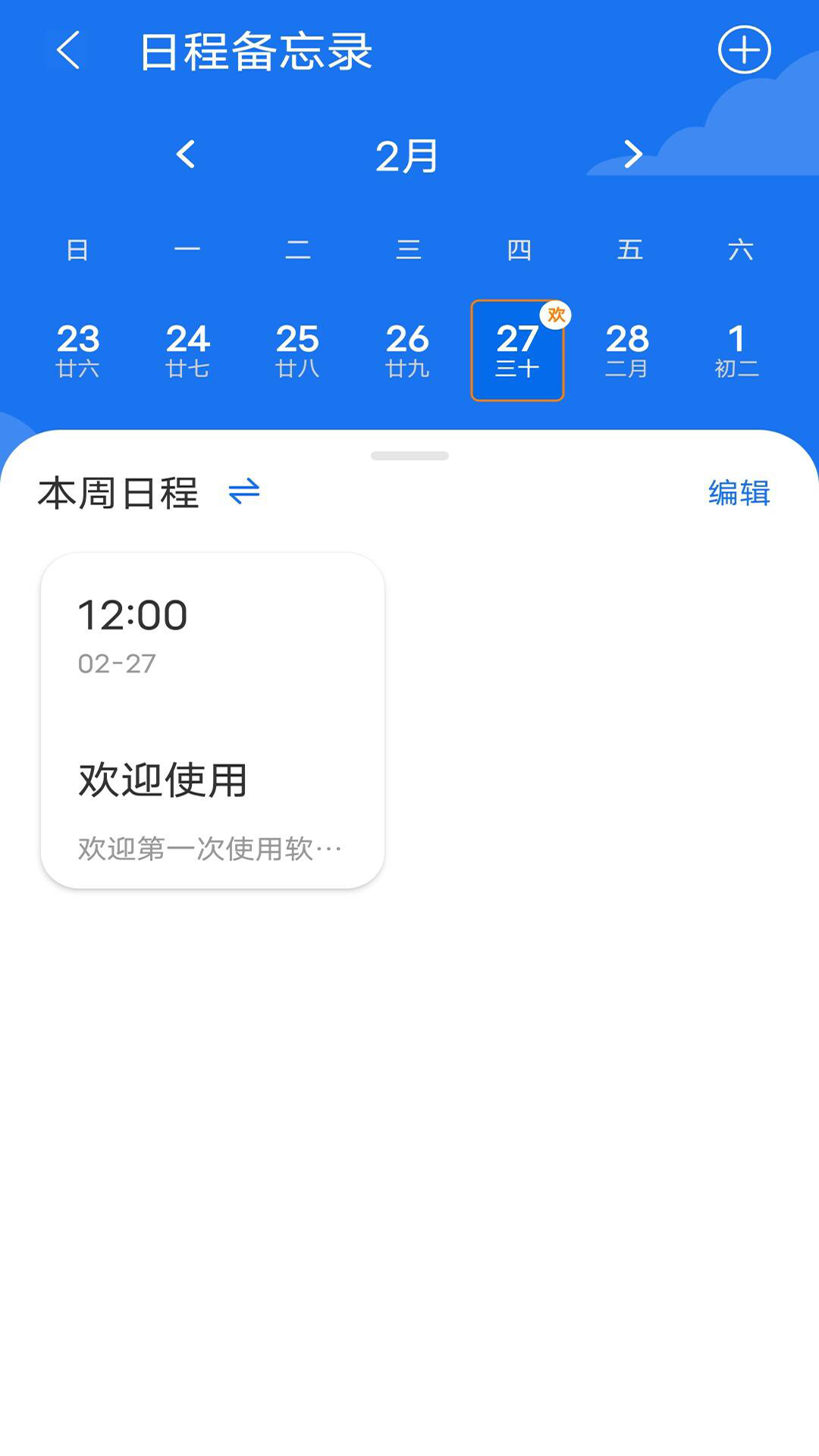Image resolution: width=819 pixels, height=1456 pixels.
Task: Go back from 日程备忘录
Action: (68, 51)
